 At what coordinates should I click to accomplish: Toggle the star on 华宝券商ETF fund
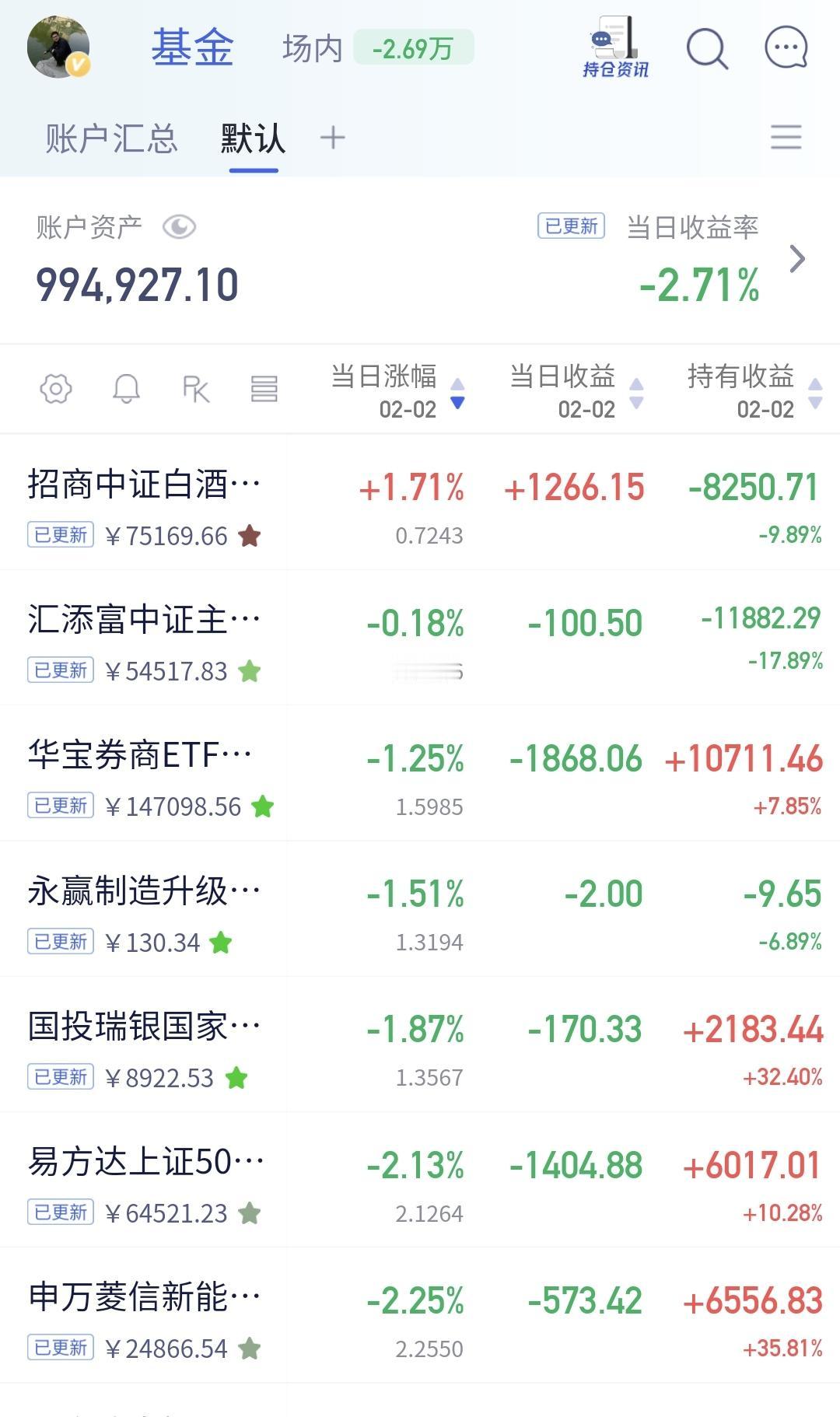click(261, 807)
